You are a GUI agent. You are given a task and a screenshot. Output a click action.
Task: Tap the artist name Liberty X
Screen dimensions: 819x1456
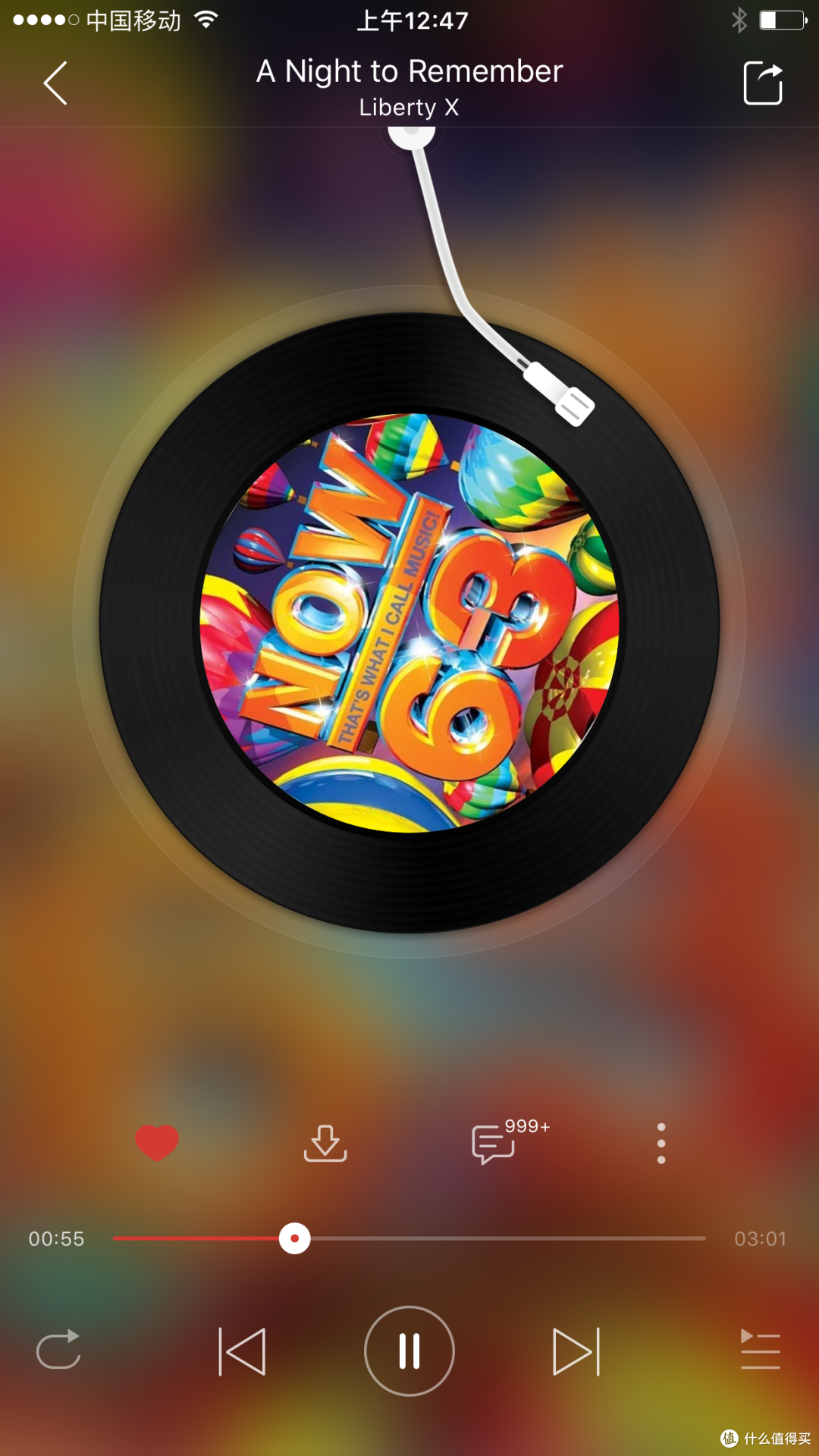coord(409,108)
